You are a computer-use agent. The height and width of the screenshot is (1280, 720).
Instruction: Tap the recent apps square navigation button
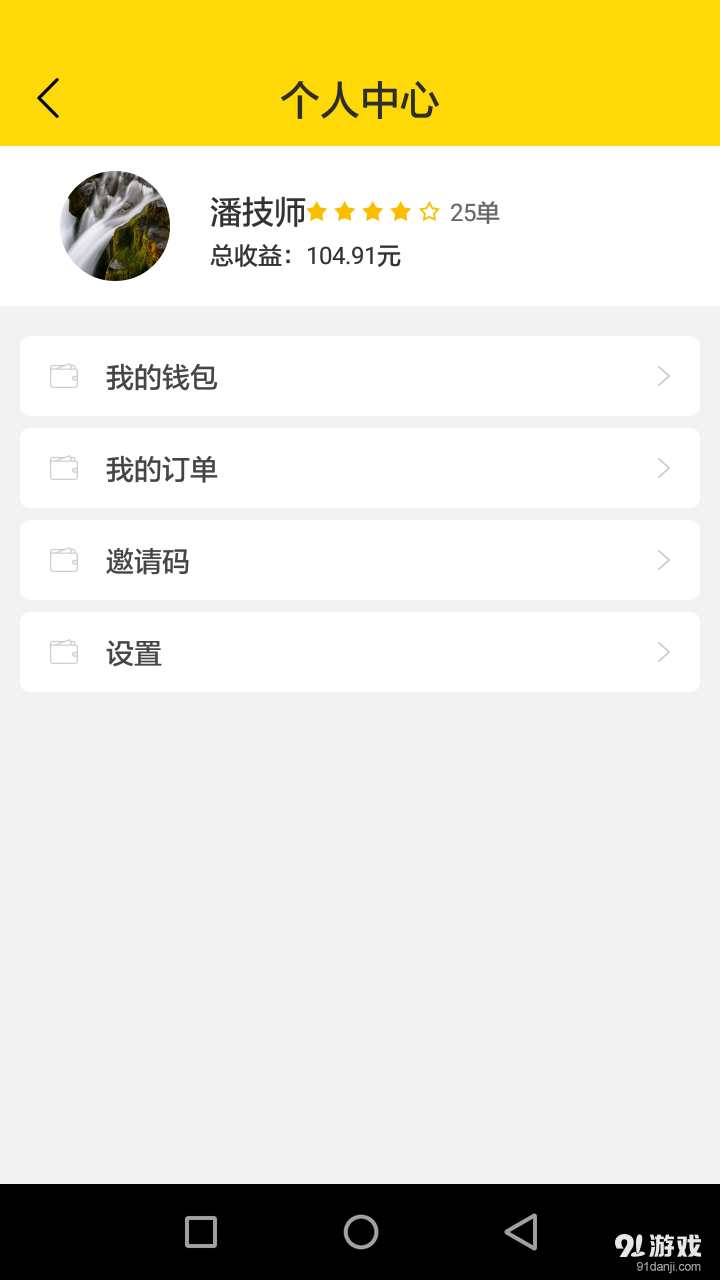coord(200,1233)
